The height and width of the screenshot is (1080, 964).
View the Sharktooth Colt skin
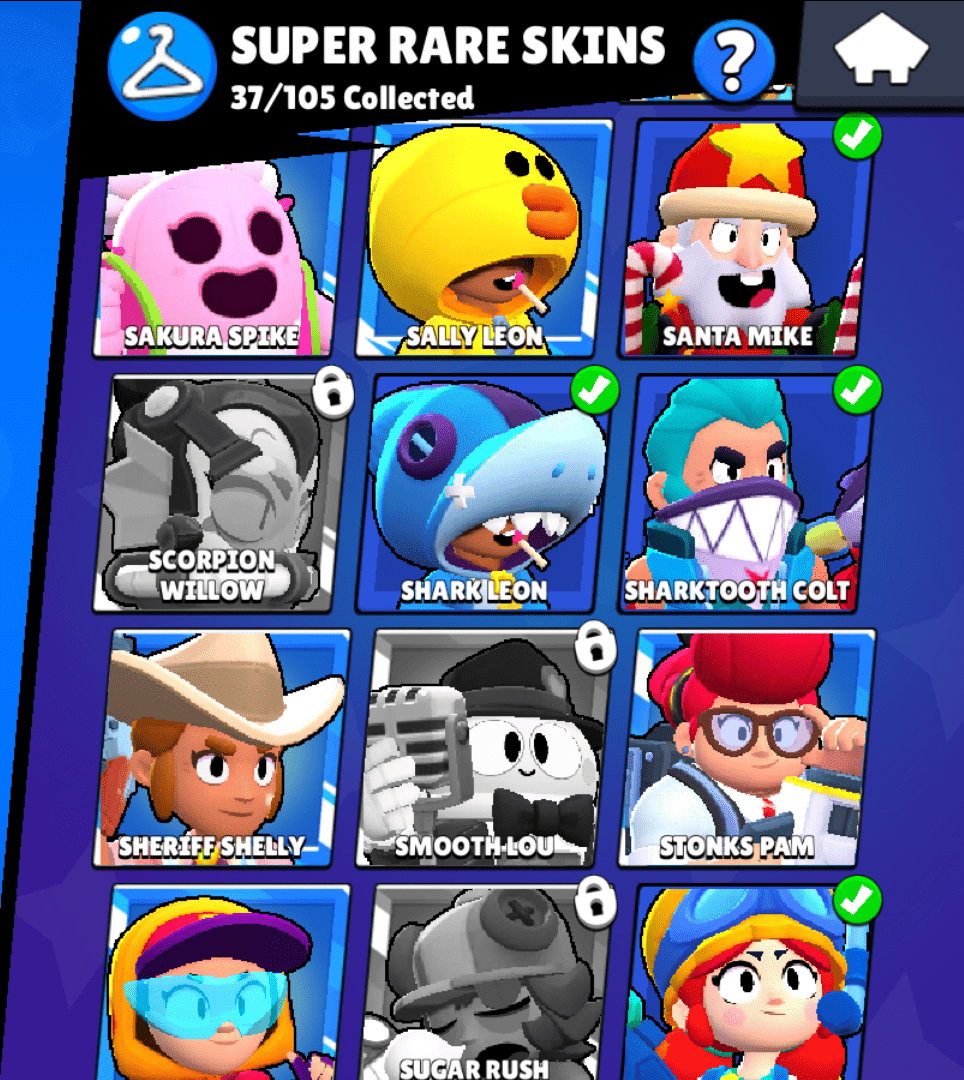(x=745, y=495)
